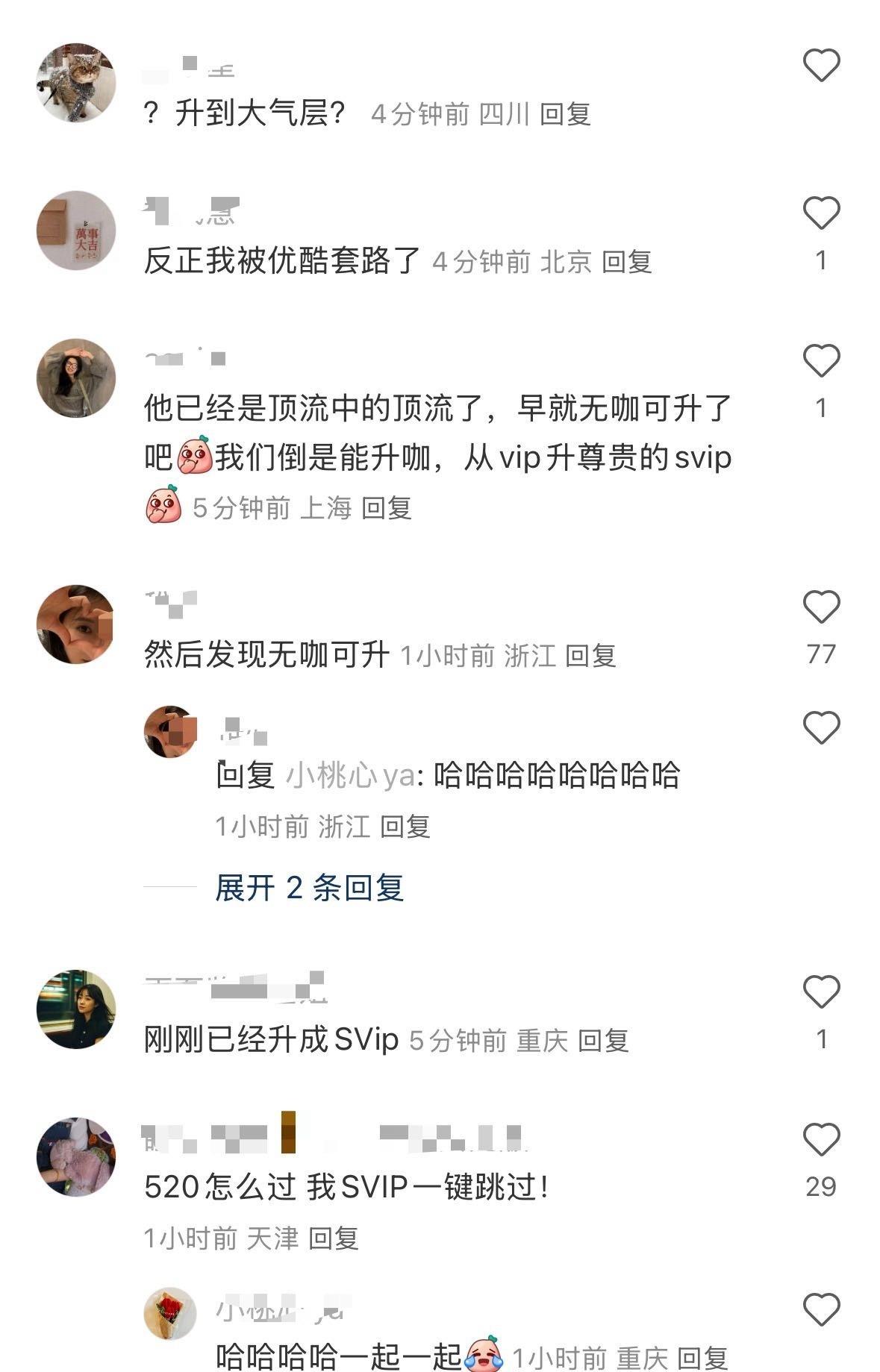This screenshot has height=1372, width=880.
Task: Open the mentioned user 小桃心ya
Action: click(x=351, y=776)
